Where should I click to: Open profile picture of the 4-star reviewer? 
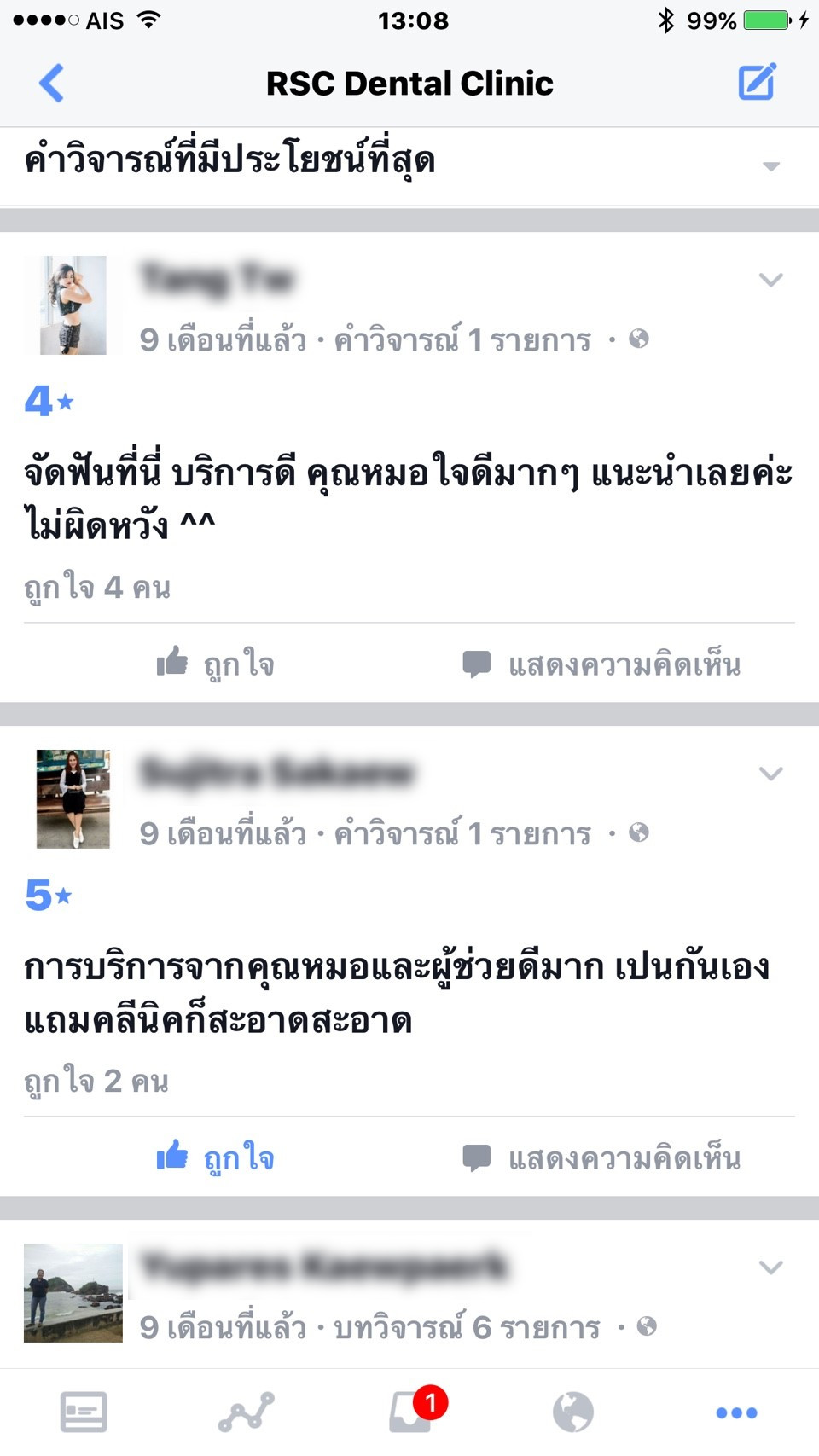73,305
